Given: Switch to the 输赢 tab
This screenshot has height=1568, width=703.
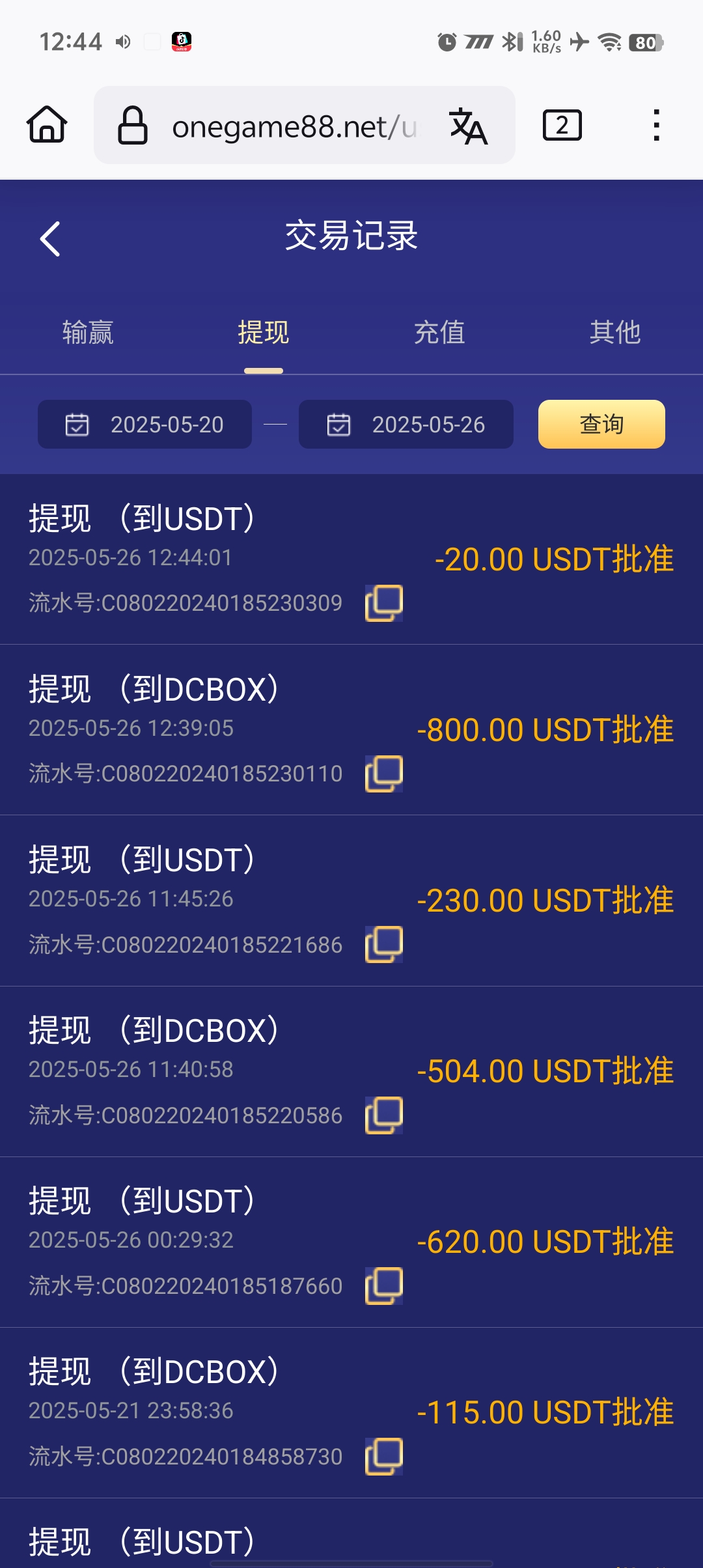Looking at the screenshot, I should (x=88, y=333).
